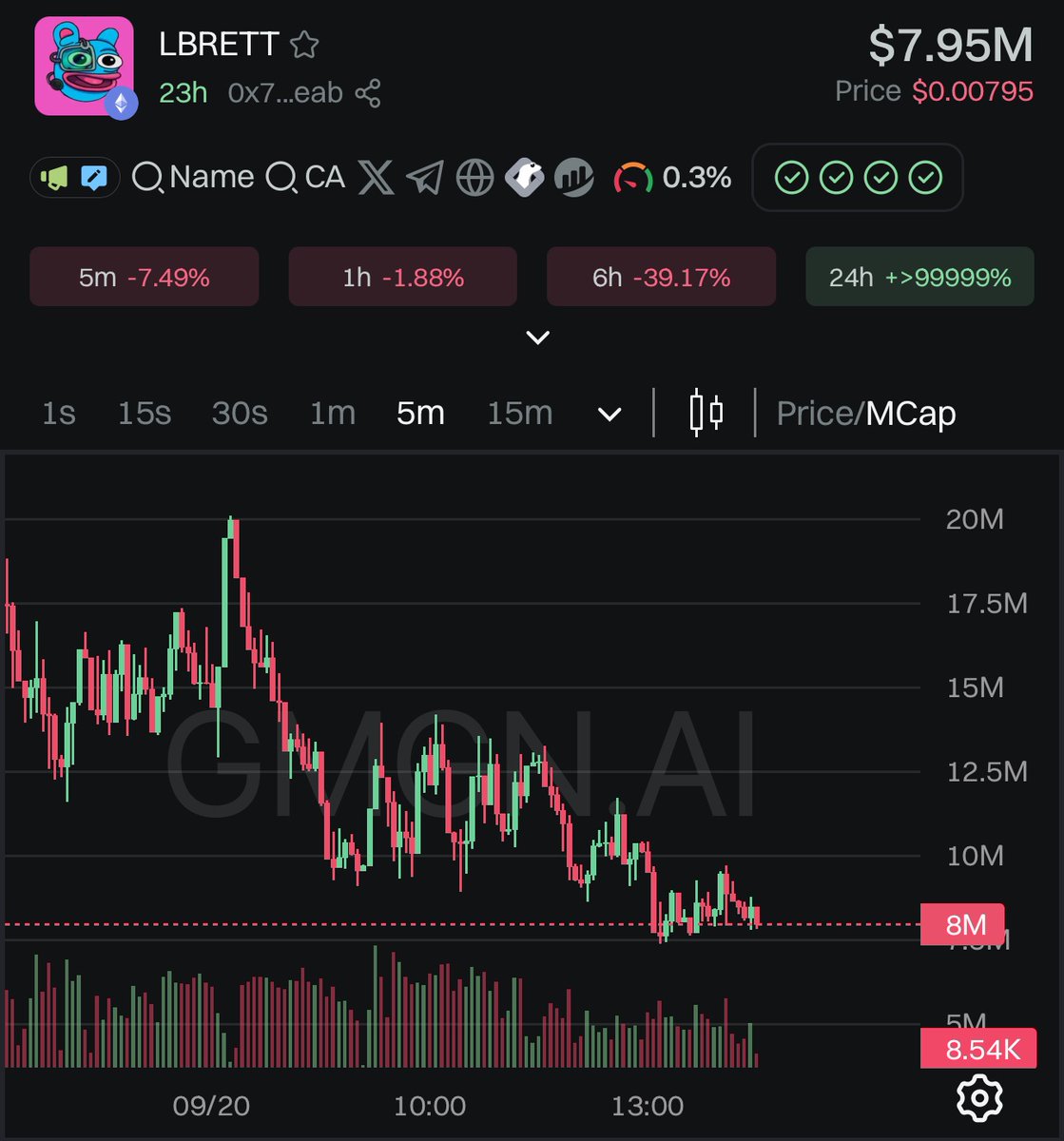Screen dimensions: 1064x1141
Task: Choose the 15m chart interval
Action: coord(519,414)
